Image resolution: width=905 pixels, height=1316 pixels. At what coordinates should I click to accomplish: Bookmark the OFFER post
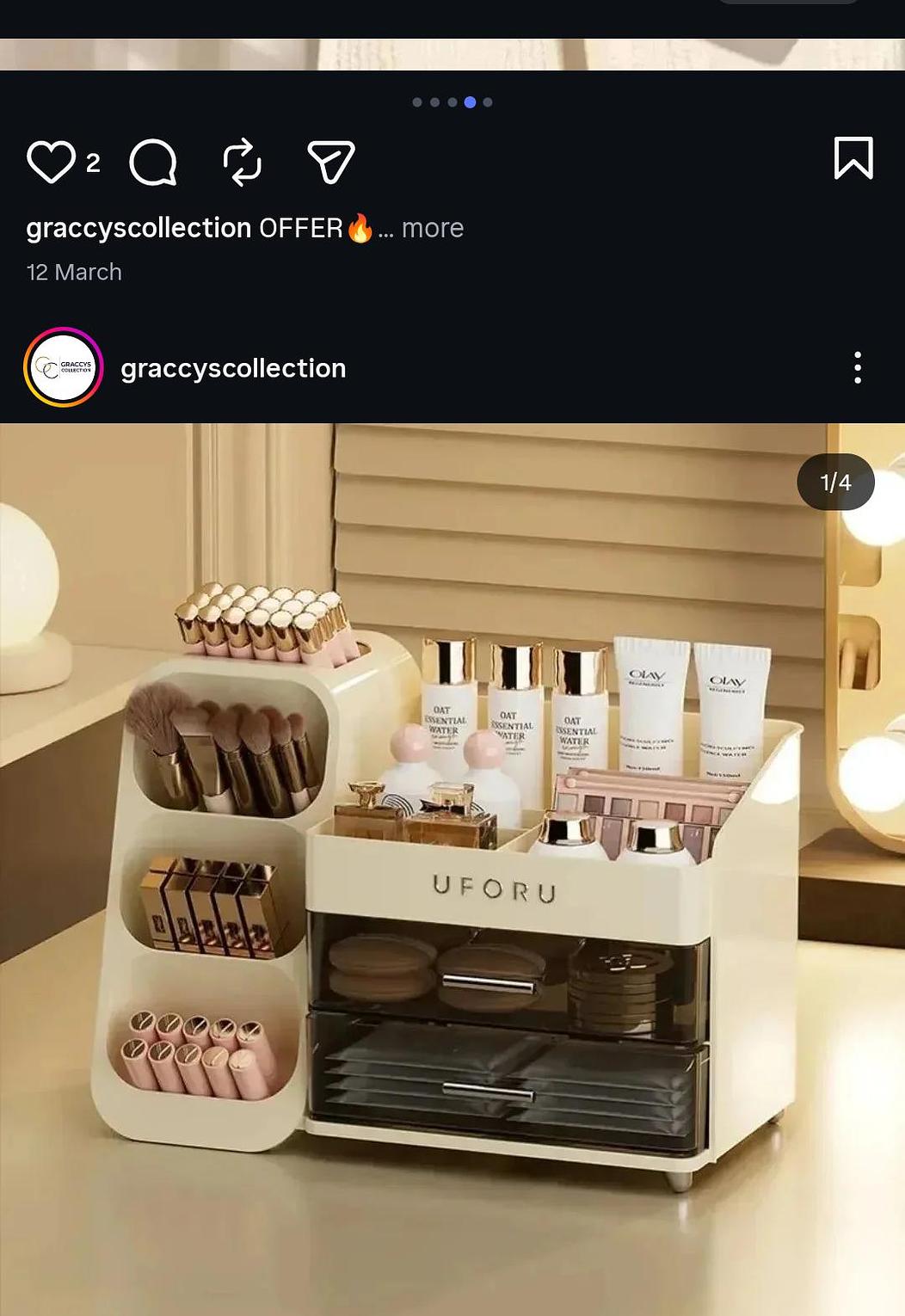[x=853, y=158]
